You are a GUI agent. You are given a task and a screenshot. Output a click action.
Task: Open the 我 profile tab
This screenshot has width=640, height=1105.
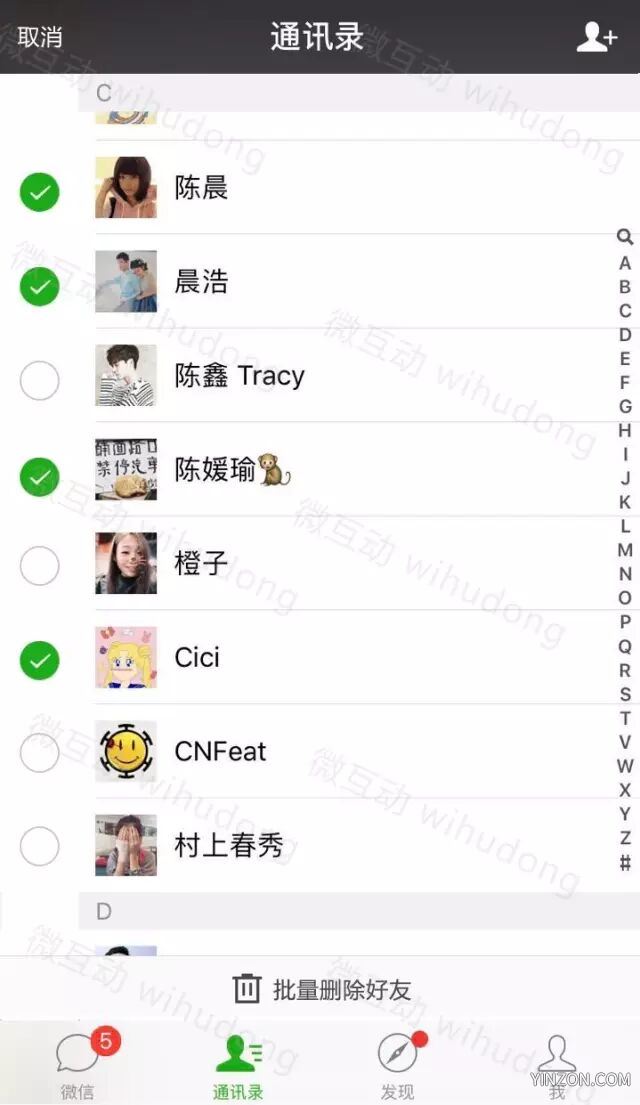pyautogui.click(x=557, y=1066)
